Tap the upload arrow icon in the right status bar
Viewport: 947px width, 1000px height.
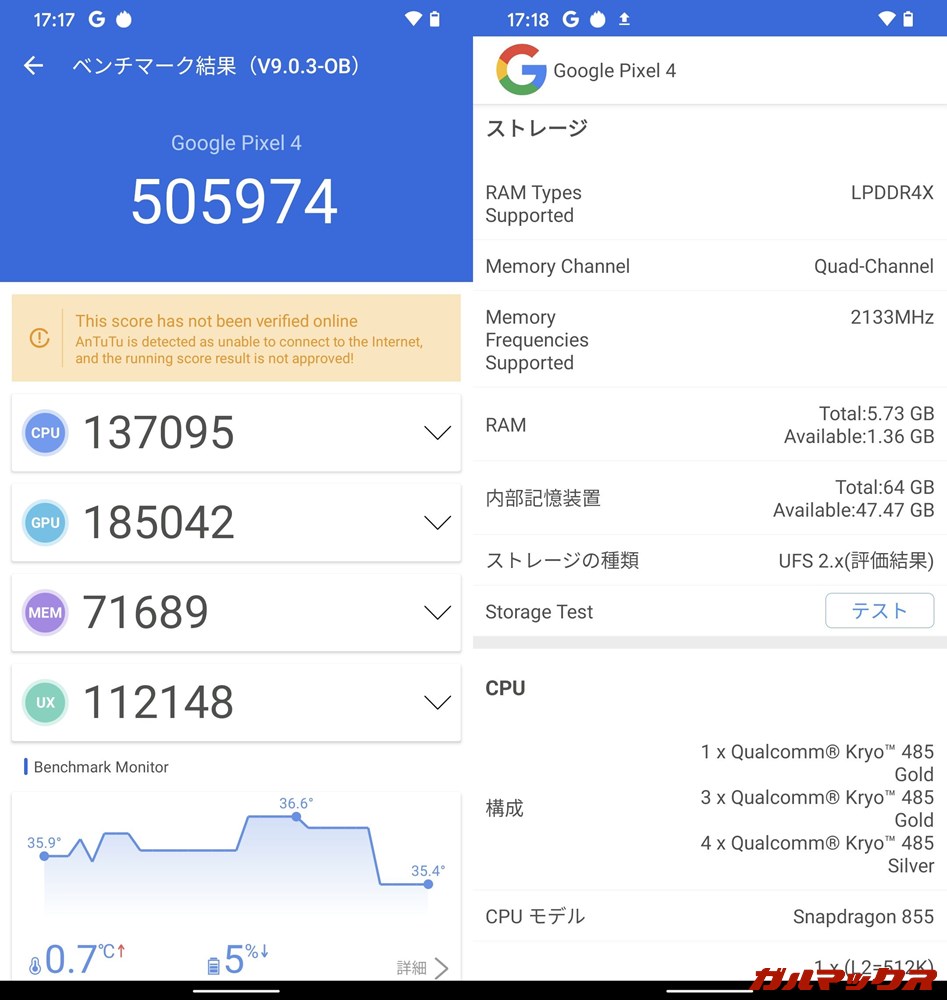[622, 18]
